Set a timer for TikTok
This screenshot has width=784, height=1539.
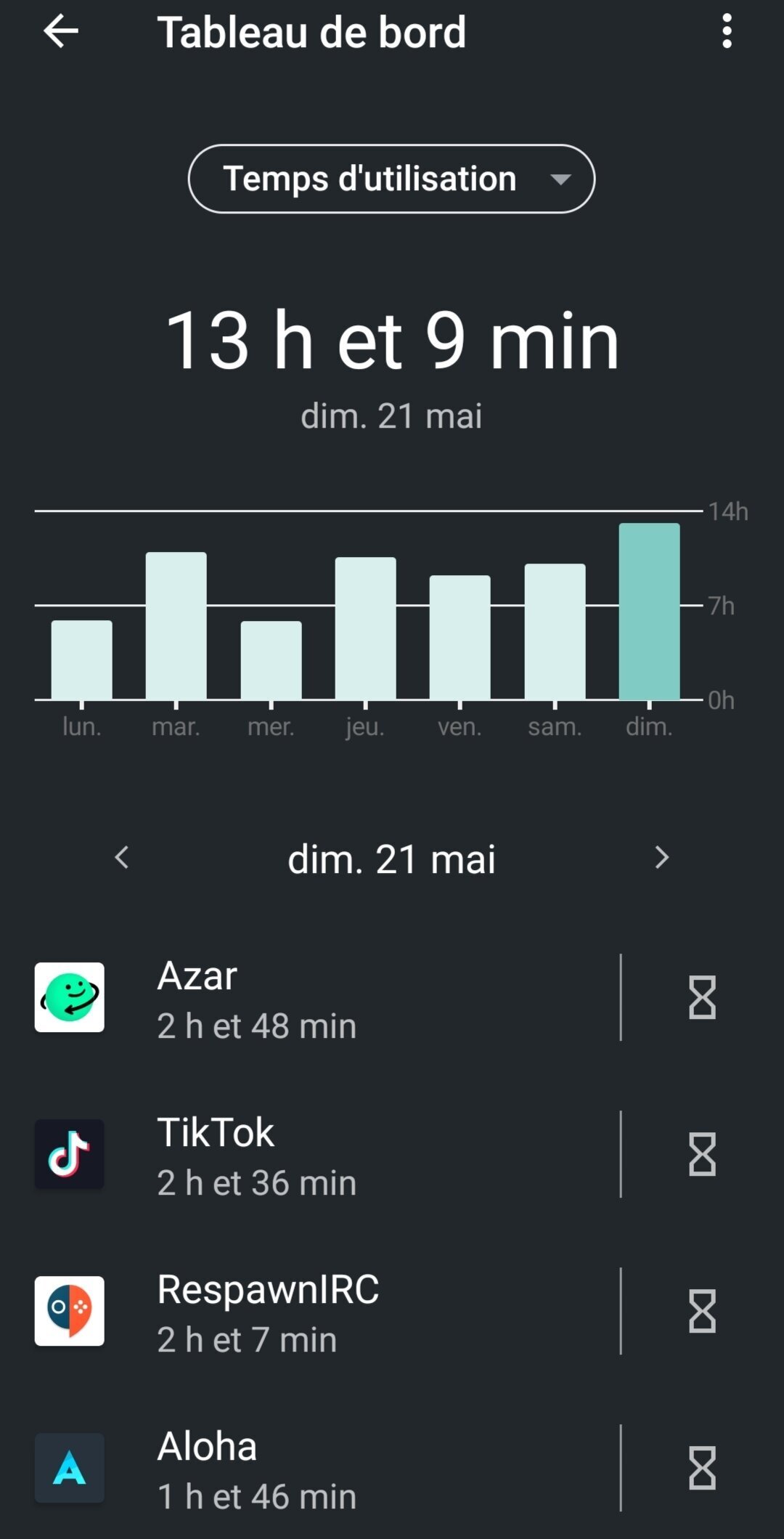coord(702,1155)
